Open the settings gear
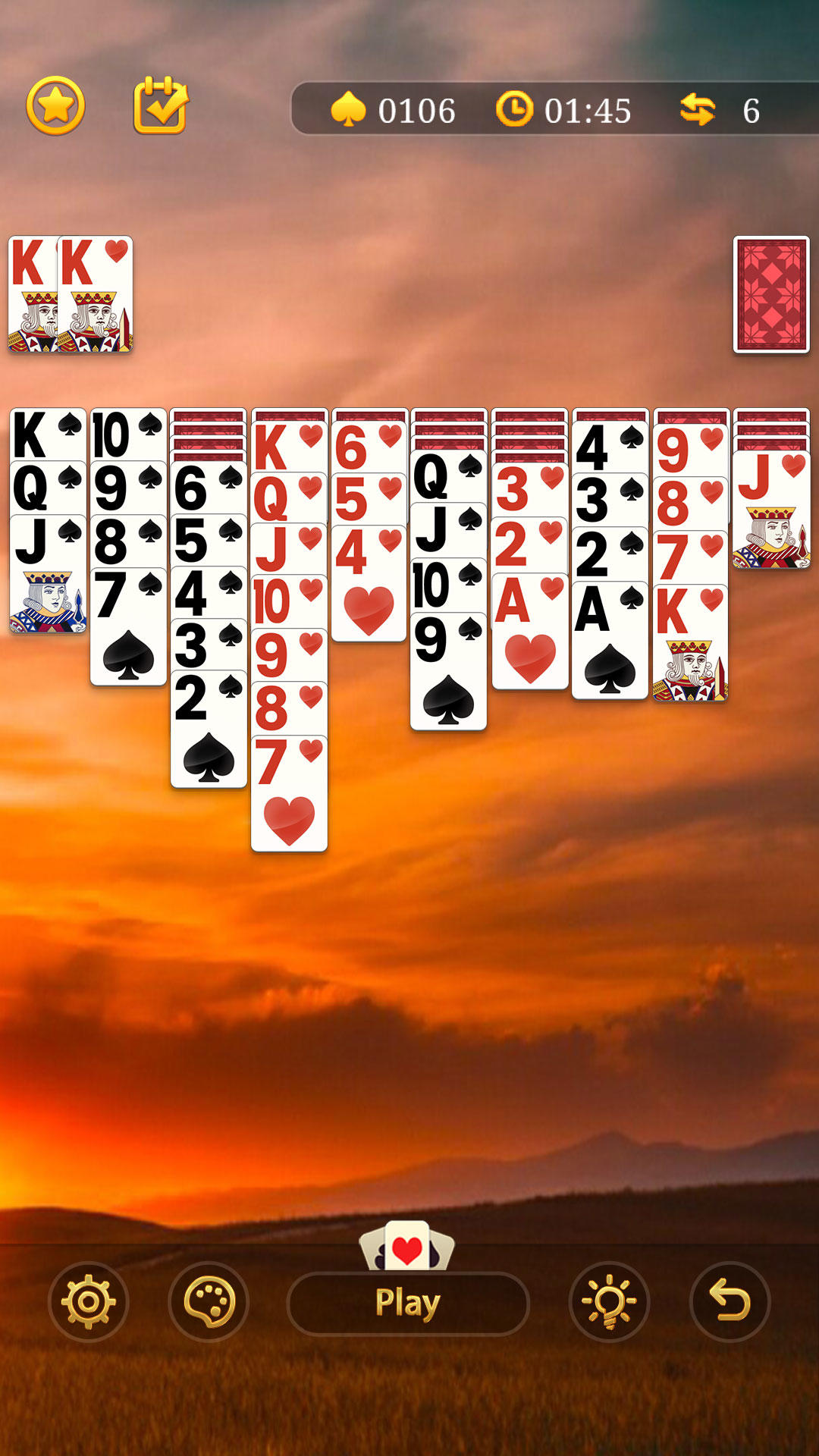The height and width of the screenshot is (1456, 819). tap(88, 1301)
